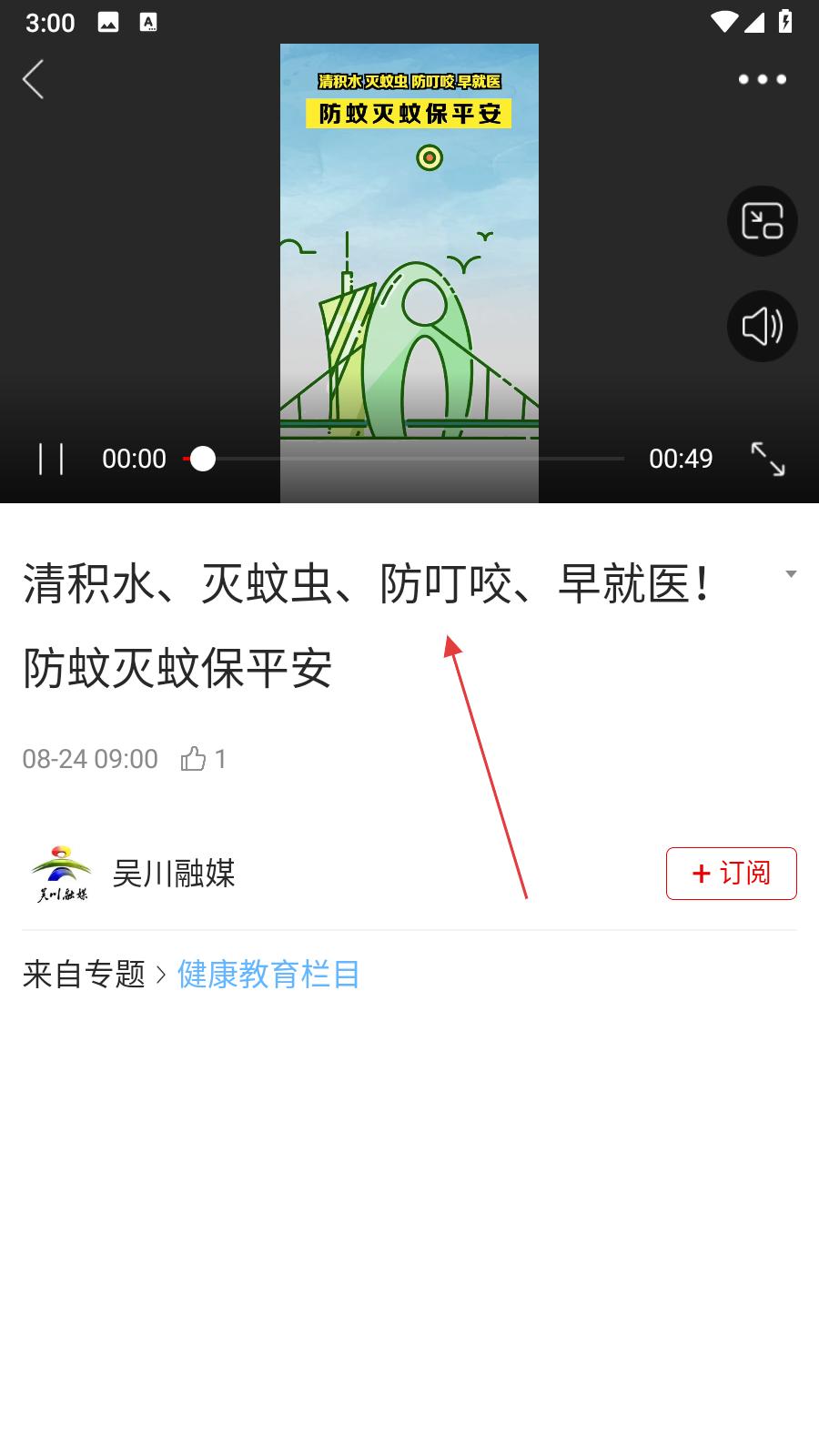
Task: Open the three-dot overflow menu
Action: pos(762,80)
